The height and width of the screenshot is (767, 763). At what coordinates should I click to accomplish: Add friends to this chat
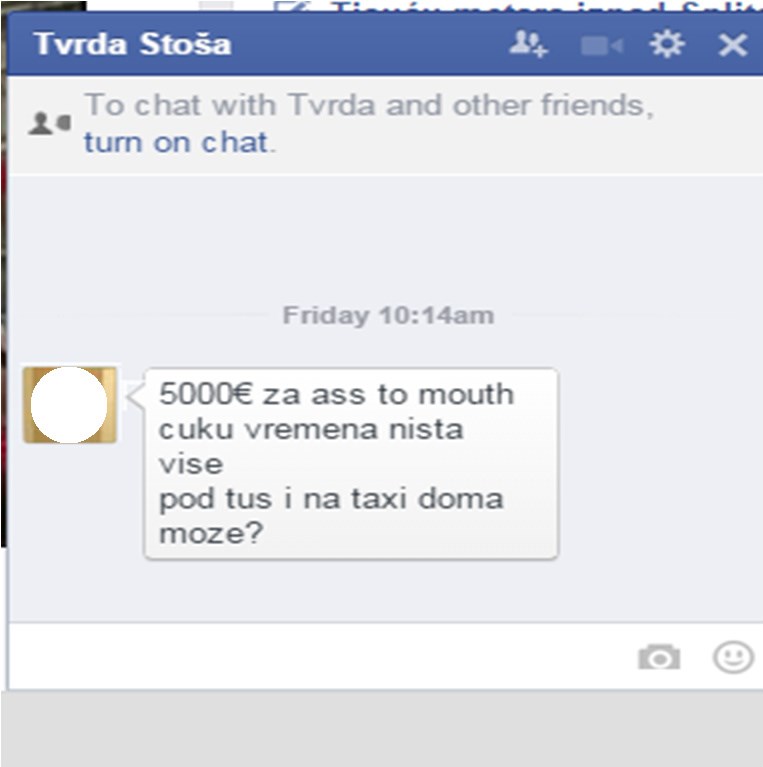(x=527, y=44)
